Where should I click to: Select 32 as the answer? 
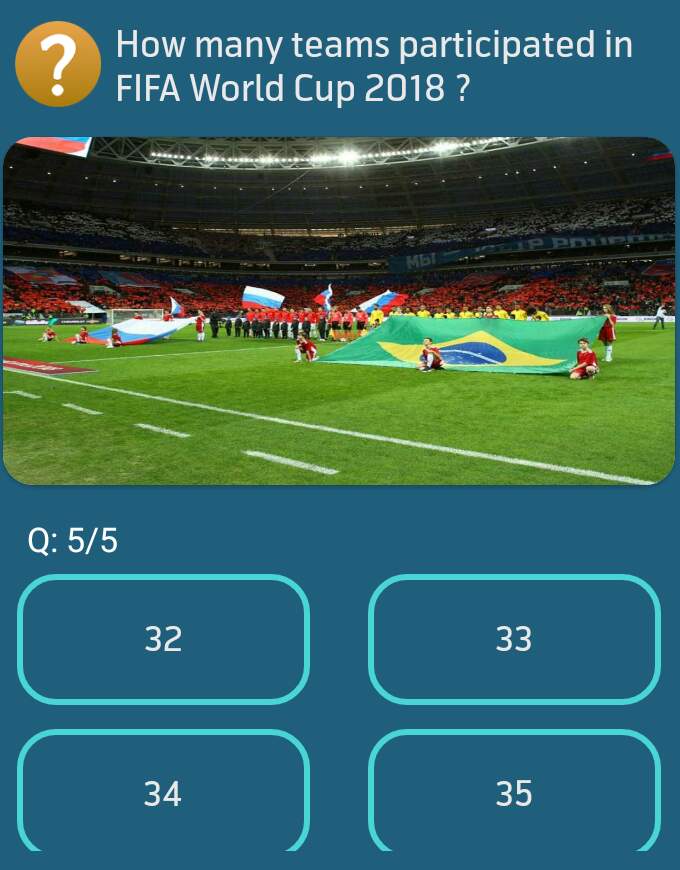[163, 639]
